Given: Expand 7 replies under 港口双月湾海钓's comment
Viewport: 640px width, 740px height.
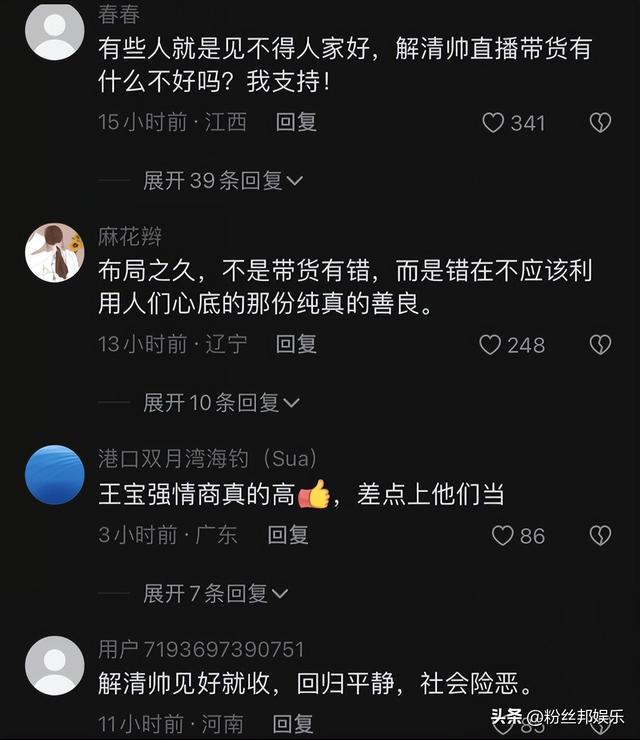Looking at the screenshot, I should pyautogui.click(x=216, y=593).
